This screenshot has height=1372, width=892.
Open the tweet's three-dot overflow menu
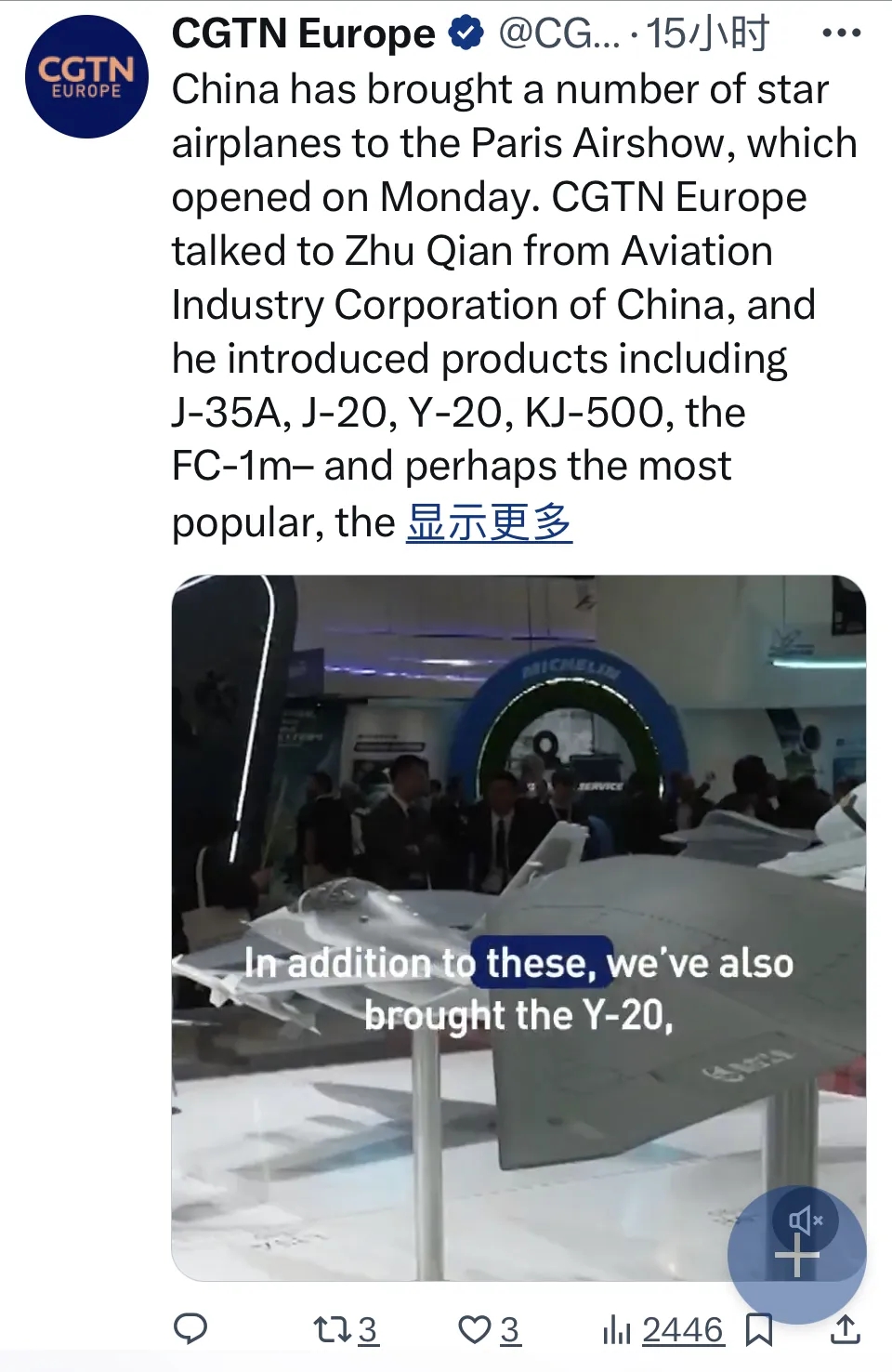click(841, 33)
